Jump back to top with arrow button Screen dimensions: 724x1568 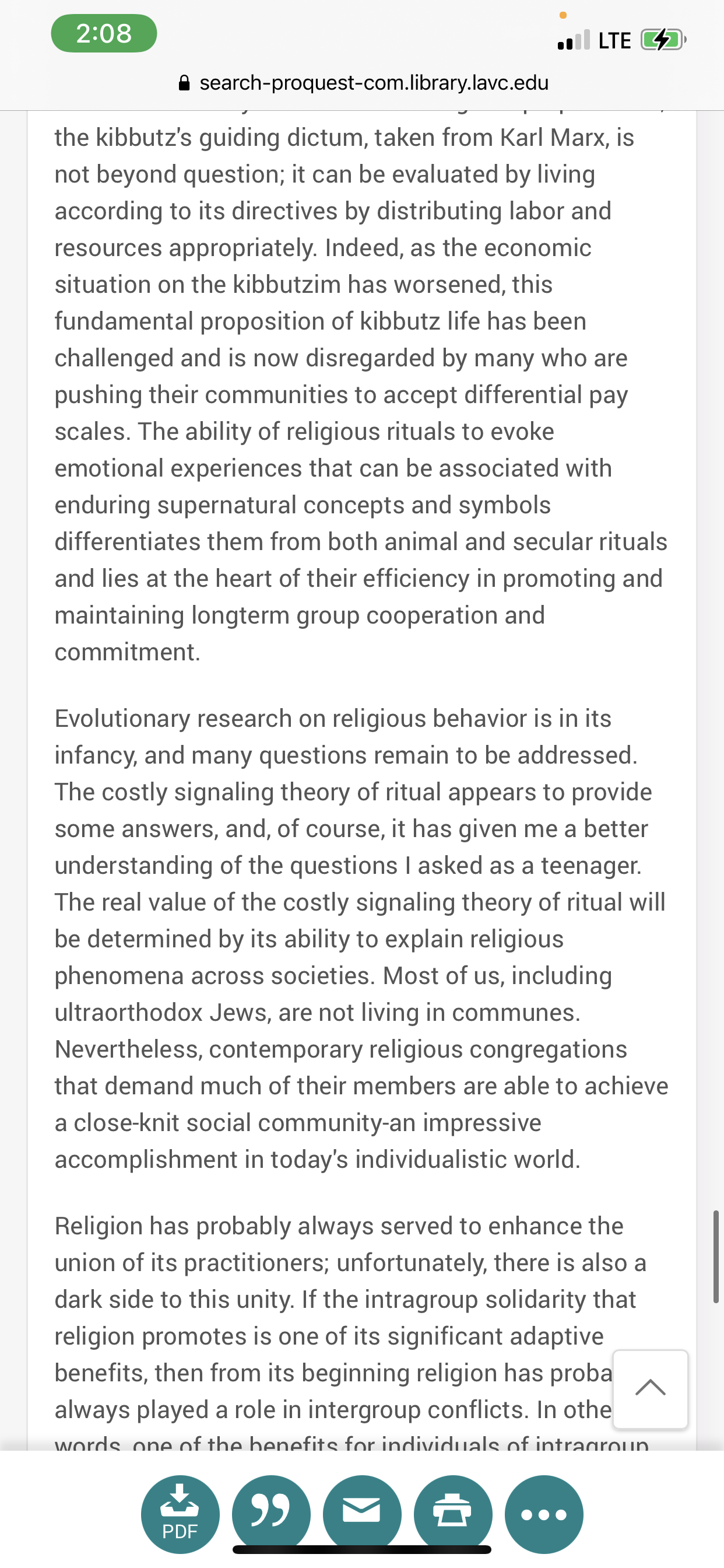click(650, 1388)
